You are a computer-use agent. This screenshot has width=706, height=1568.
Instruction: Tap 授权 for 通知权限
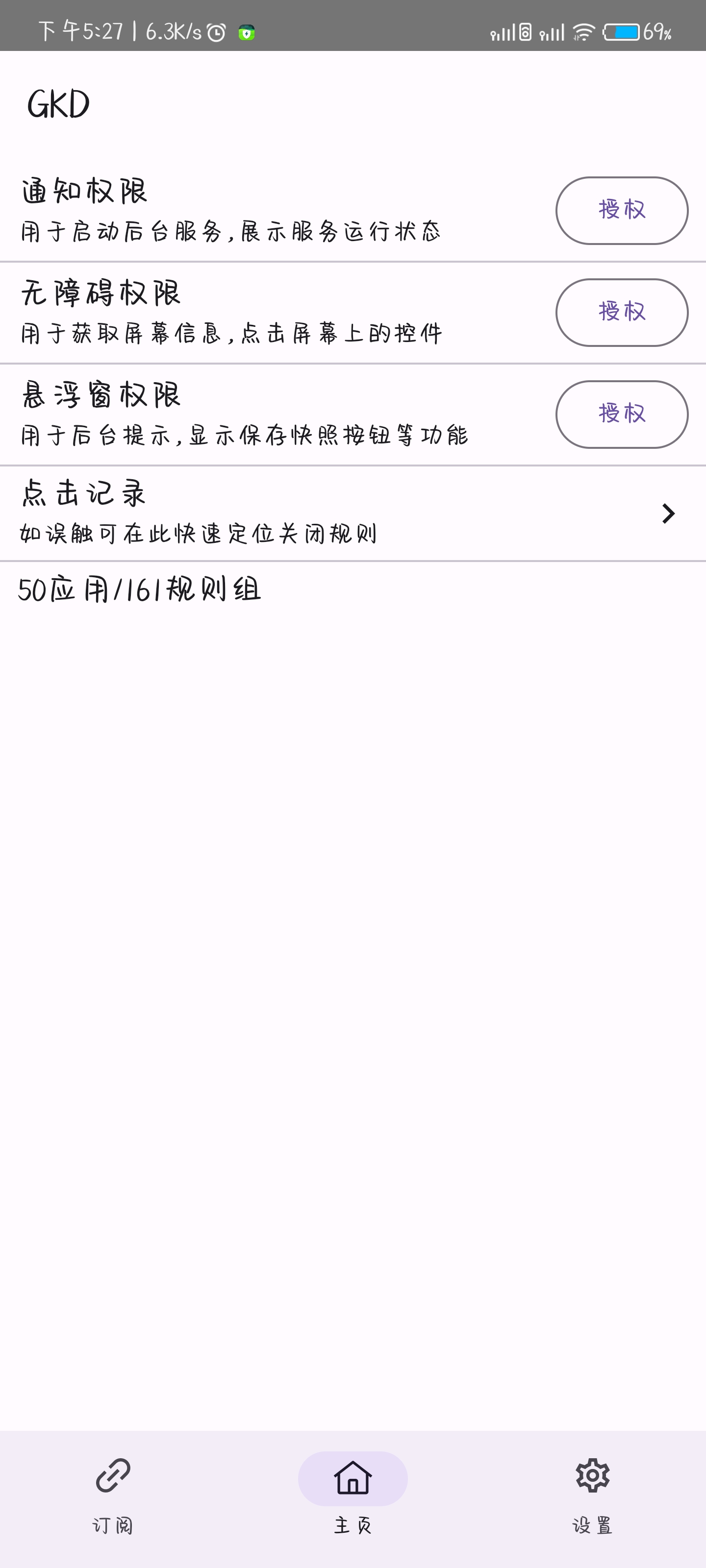pyautogui.click(x=621, y=211)
